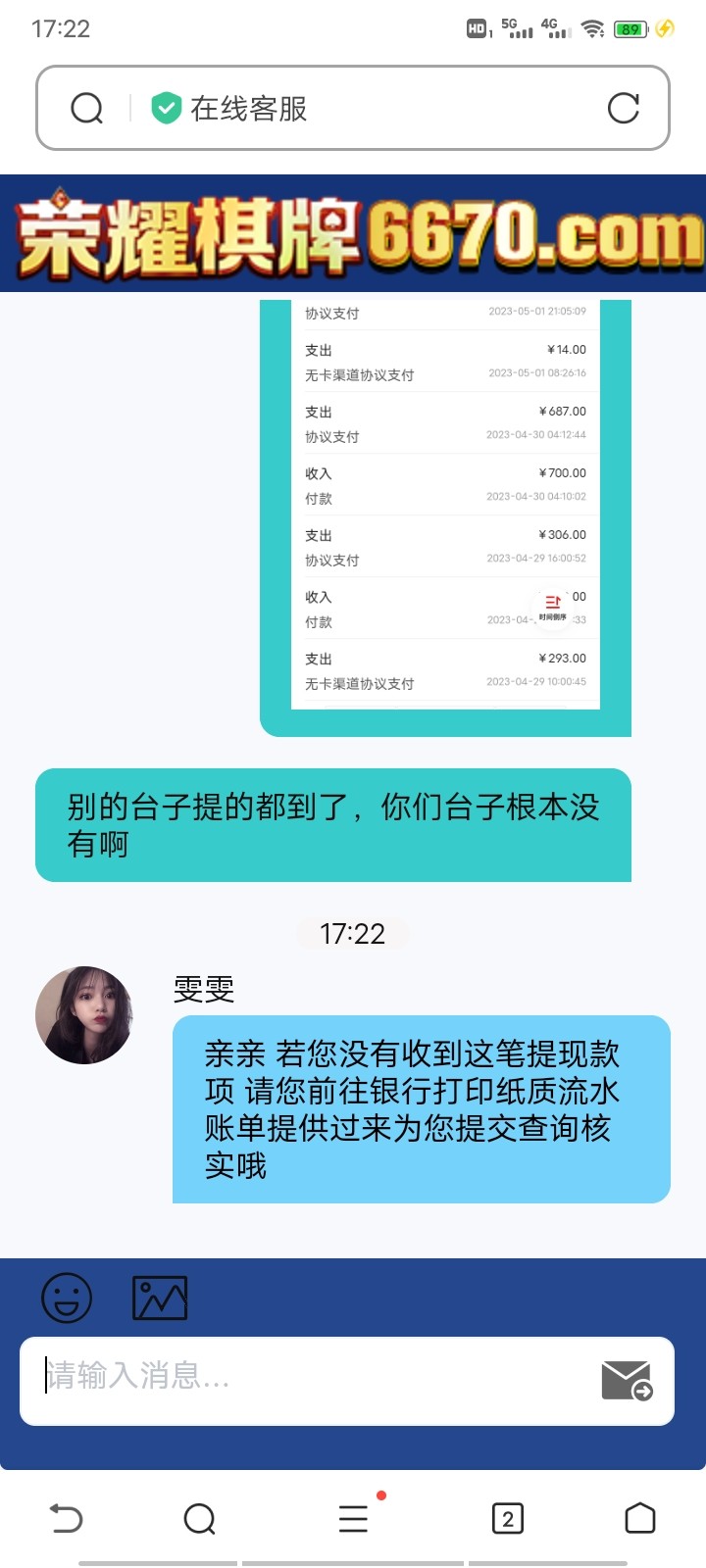Show the two open tabs
Viewport: 706px width, 1568px height.
[x=507, y=1519]
